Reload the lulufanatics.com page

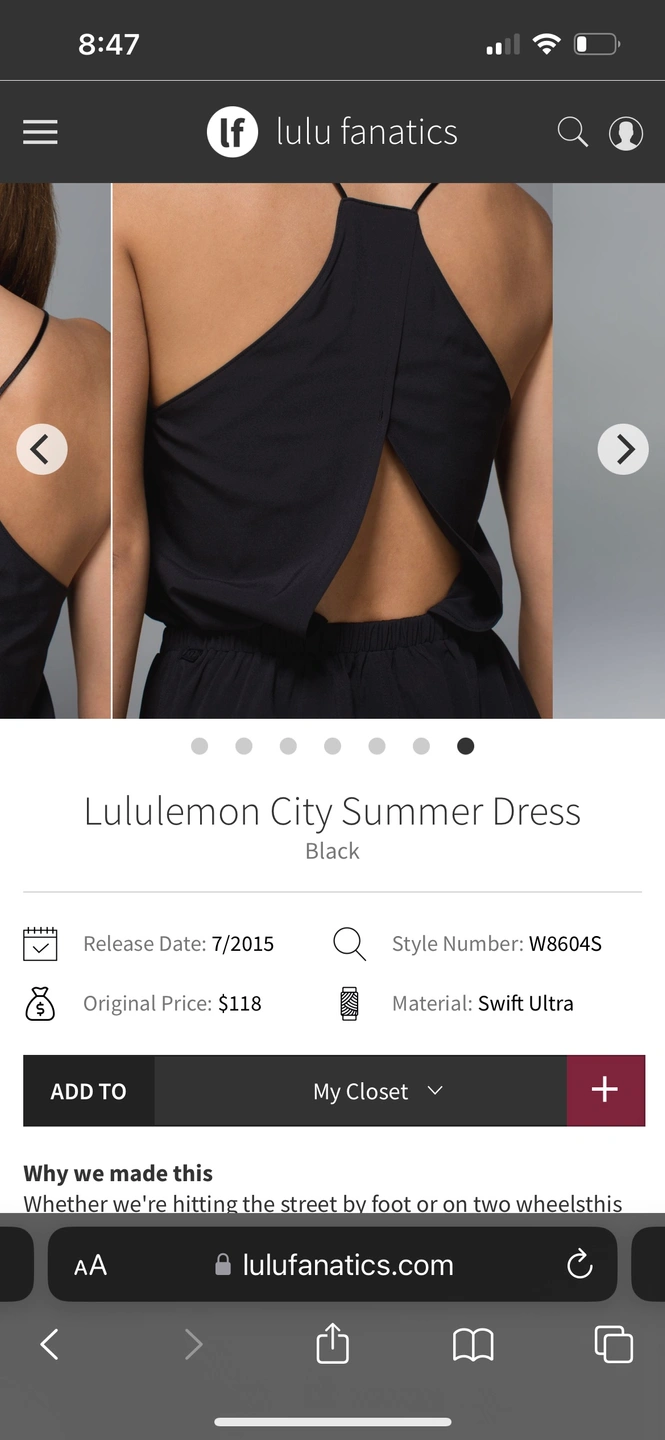click(579, 1265)
